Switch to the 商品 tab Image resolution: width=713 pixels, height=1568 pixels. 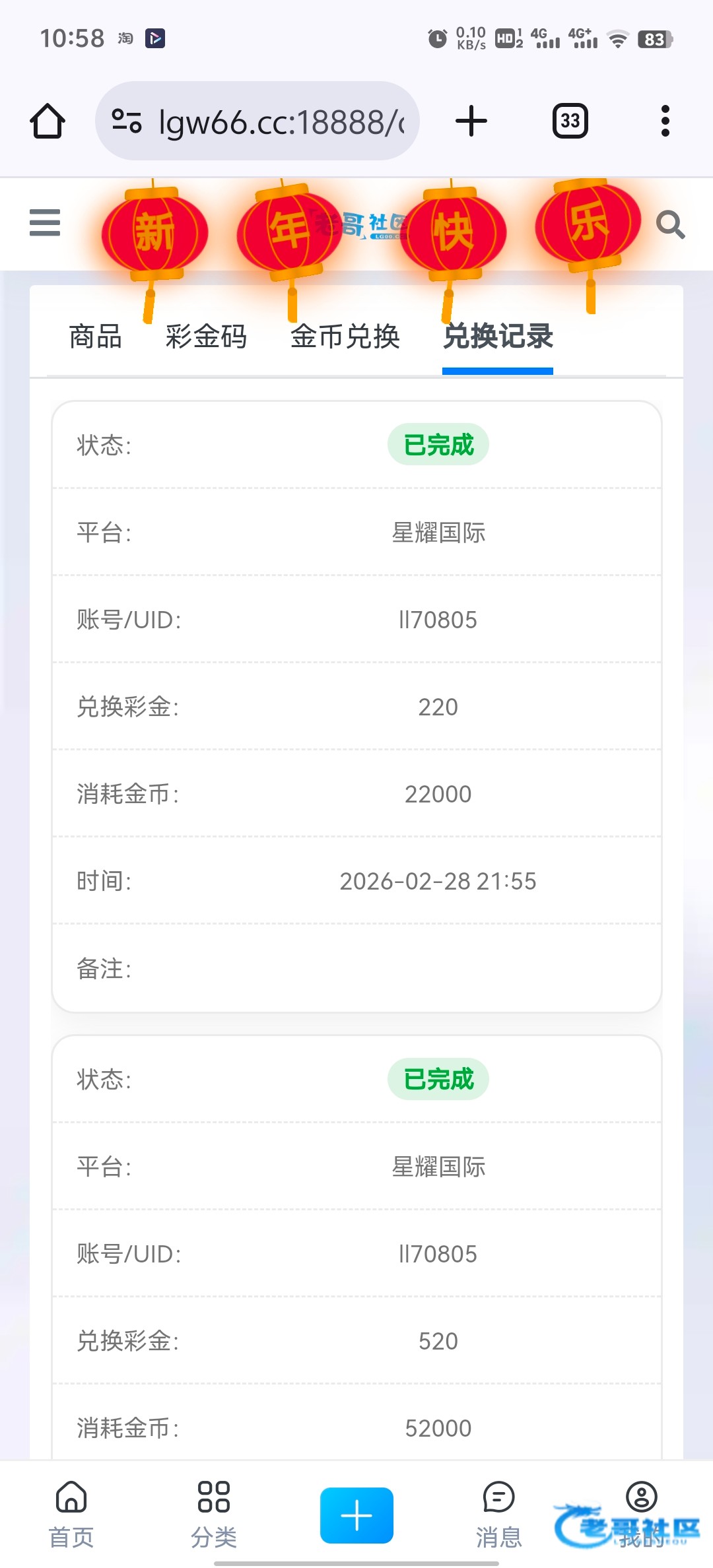click(96, 337)
